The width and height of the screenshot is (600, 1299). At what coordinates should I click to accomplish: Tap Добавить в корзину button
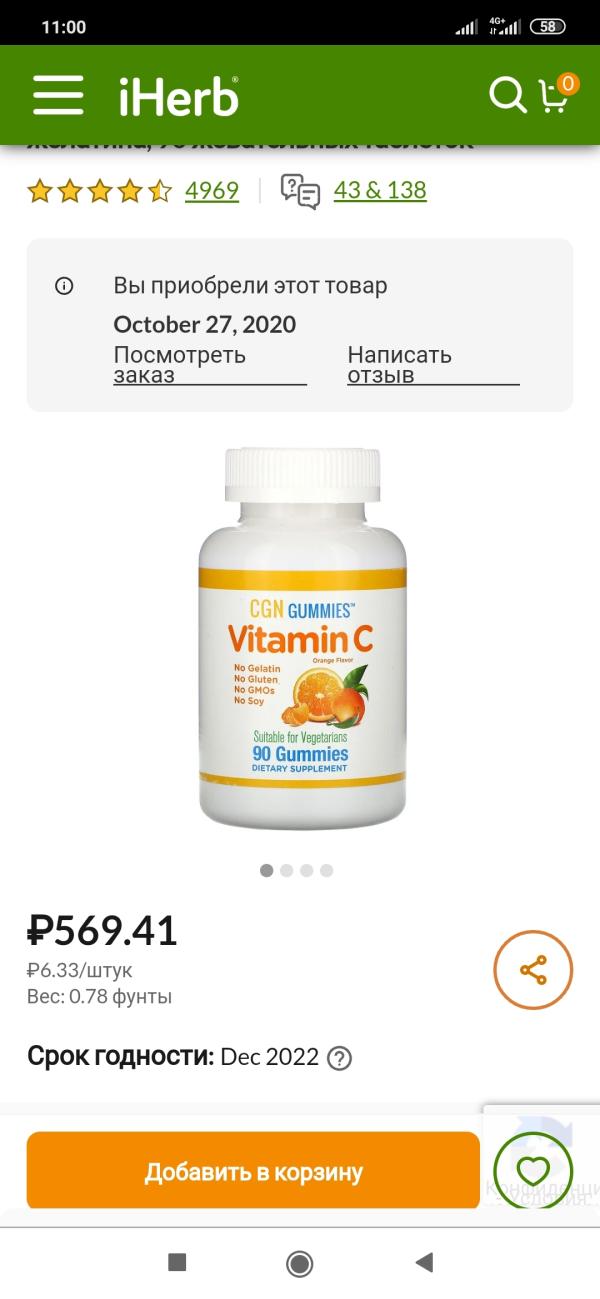(253, 1171)
